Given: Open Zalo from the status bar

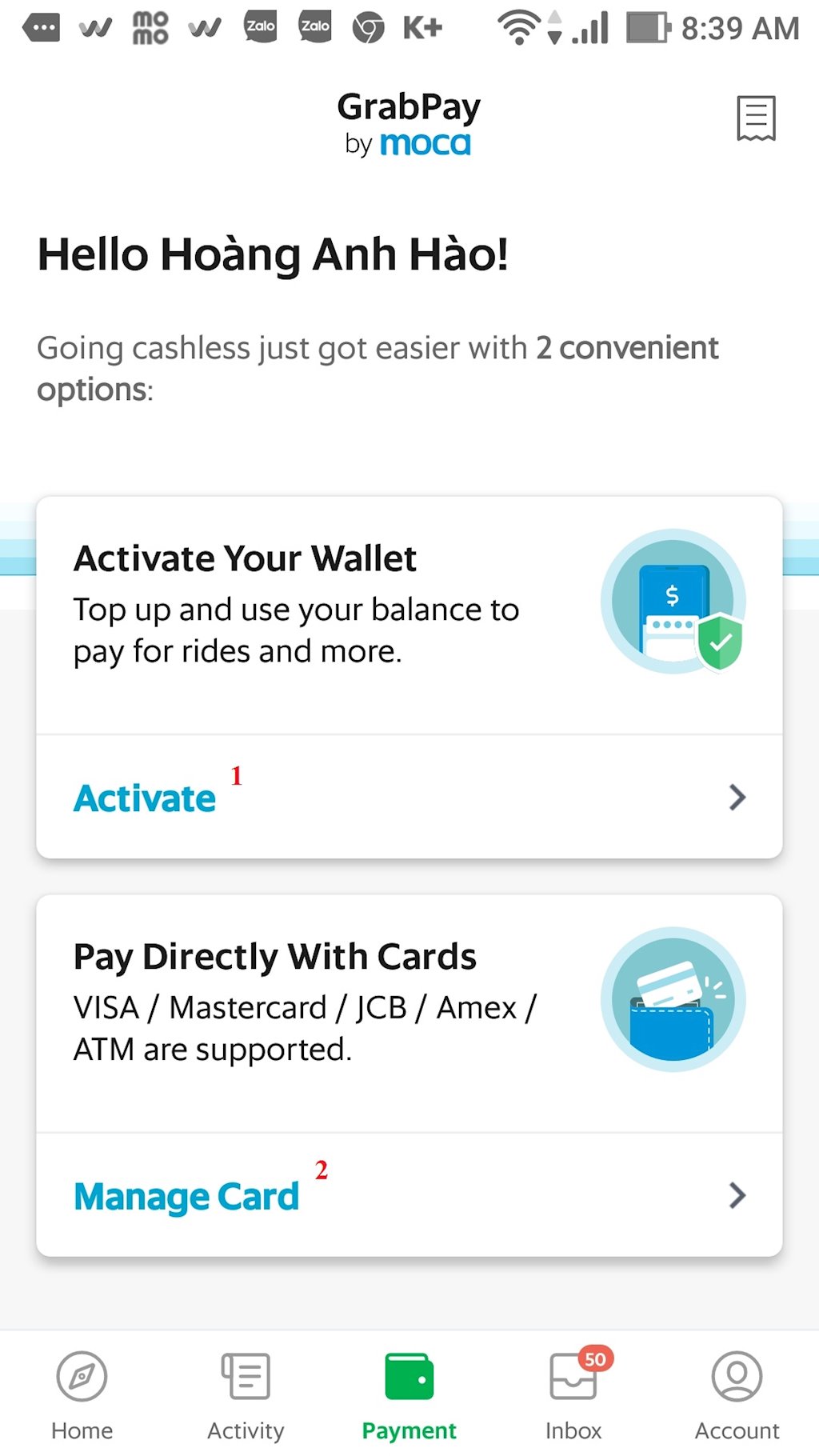Looking at the screenshot, I should [x=260, y=26].
